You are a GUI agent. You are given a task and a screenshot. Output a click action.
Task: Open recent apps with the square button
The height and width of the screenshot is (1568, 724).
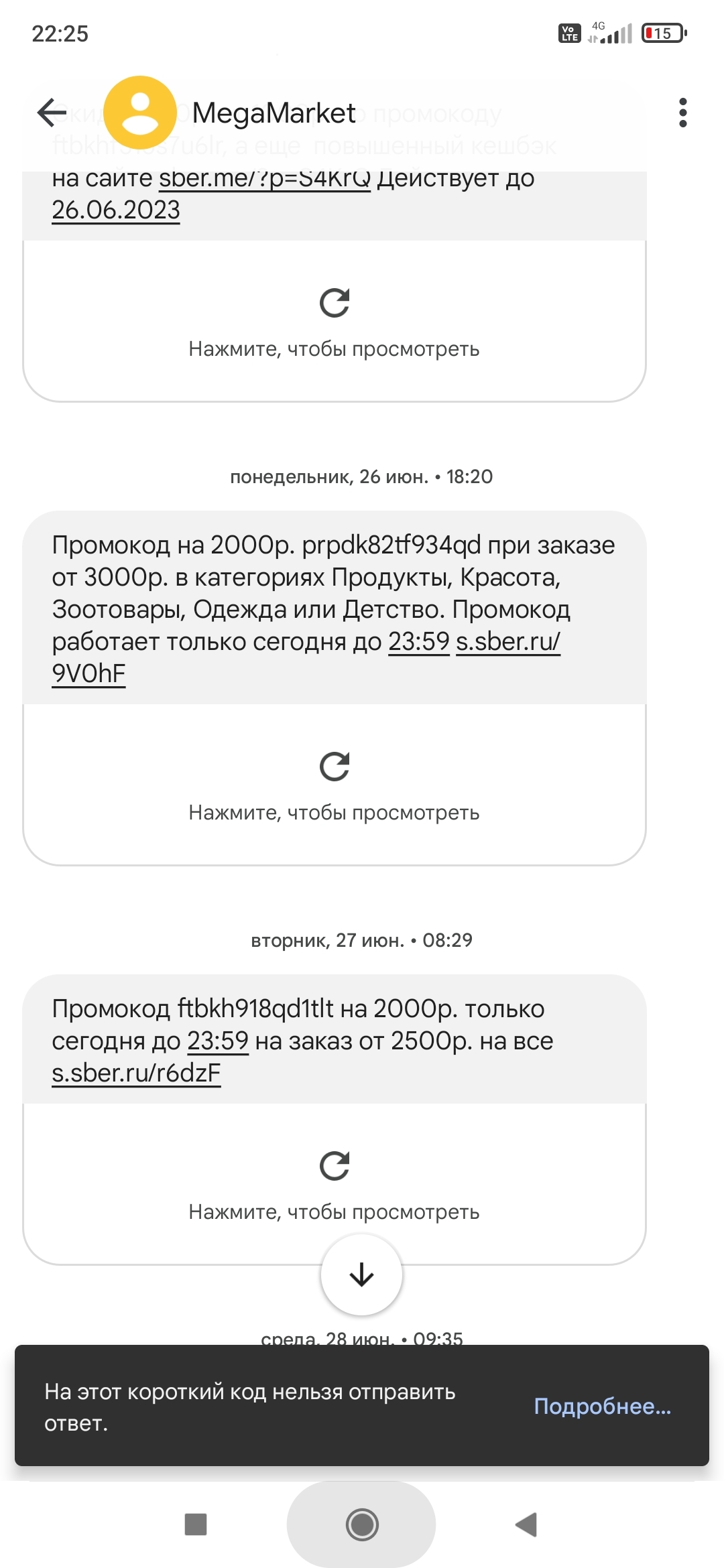[196, 1524]
